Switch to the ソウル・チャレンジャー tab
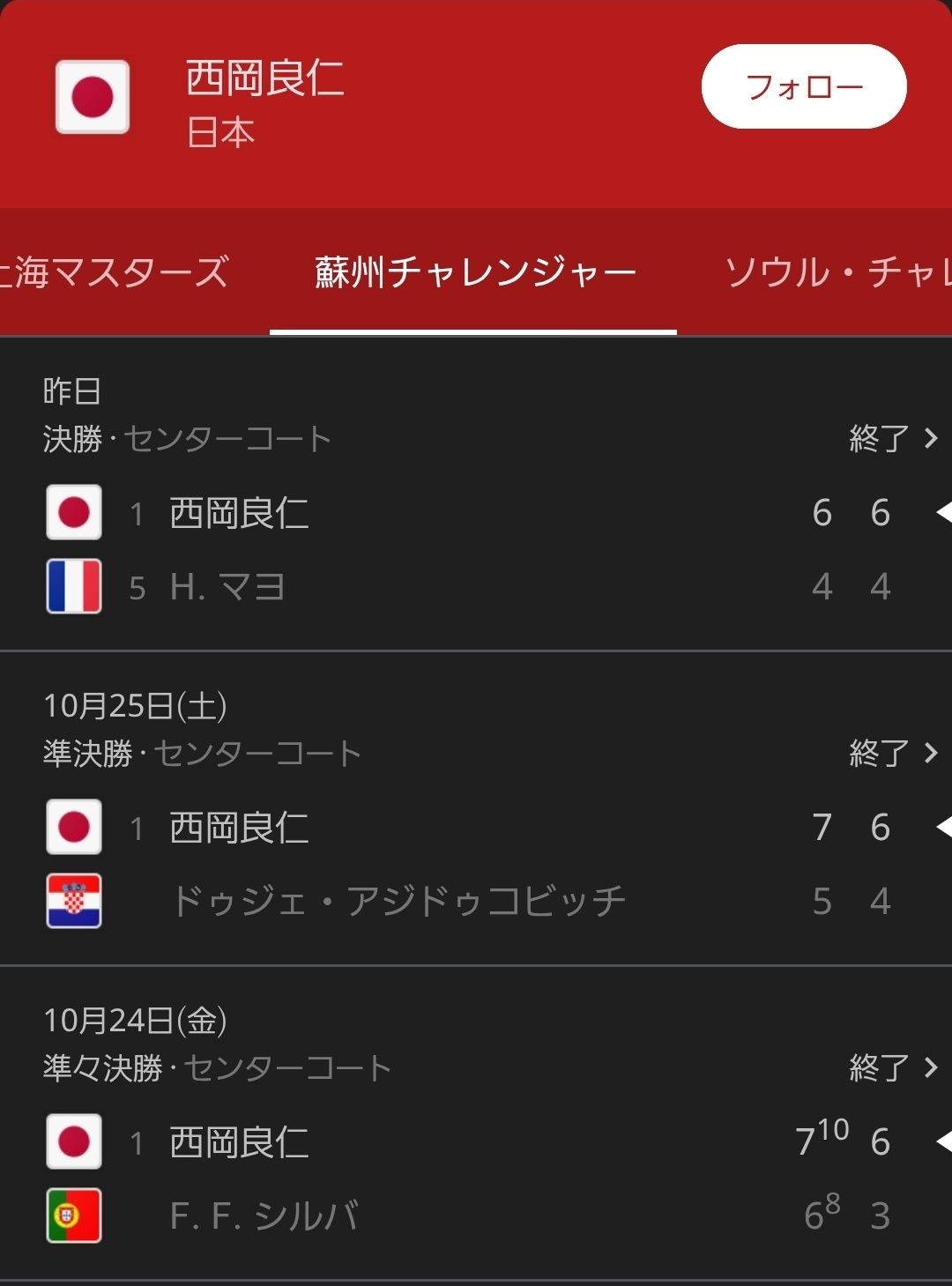The height and width of the screenshot is (1286, 952). [837, 271]
